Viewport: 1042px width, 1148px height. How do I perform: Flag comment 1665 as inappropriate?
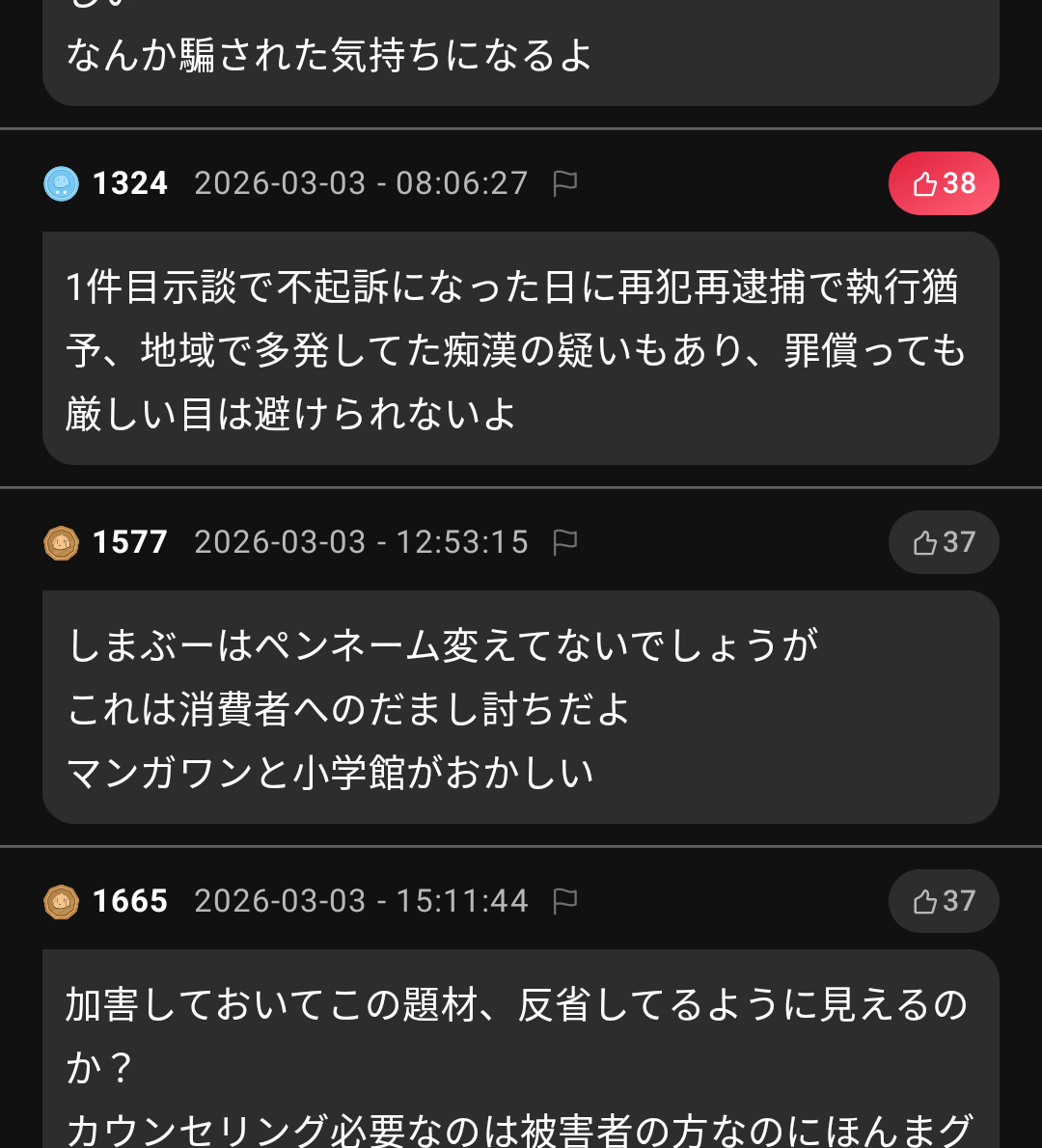pos(565,901)
